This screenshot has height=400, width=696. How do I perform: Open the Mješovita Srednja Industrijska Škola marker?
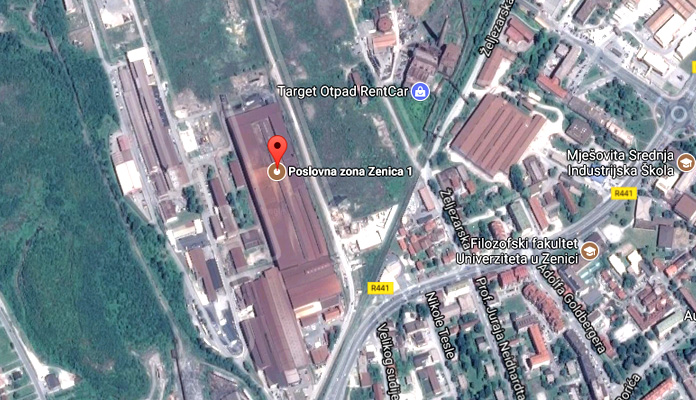pos(685,163)
